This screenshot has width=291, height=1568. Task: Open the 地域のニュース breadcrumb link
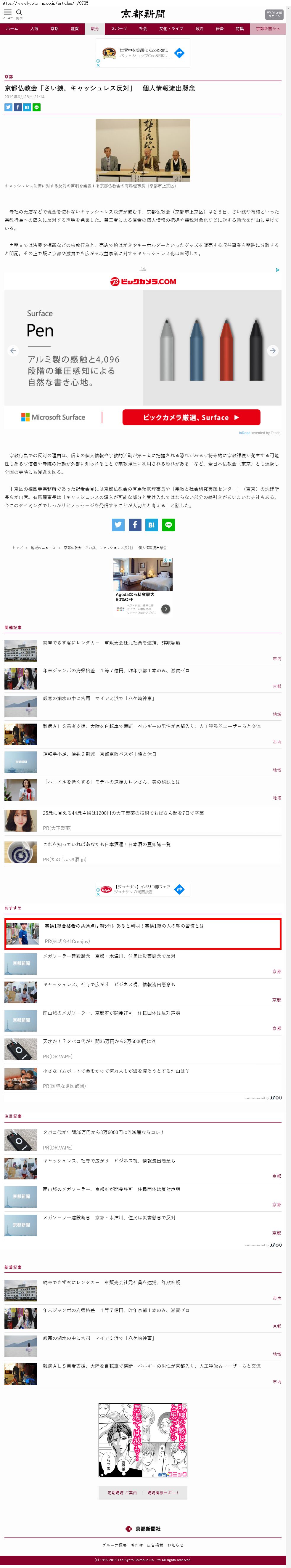coord(42,548)
